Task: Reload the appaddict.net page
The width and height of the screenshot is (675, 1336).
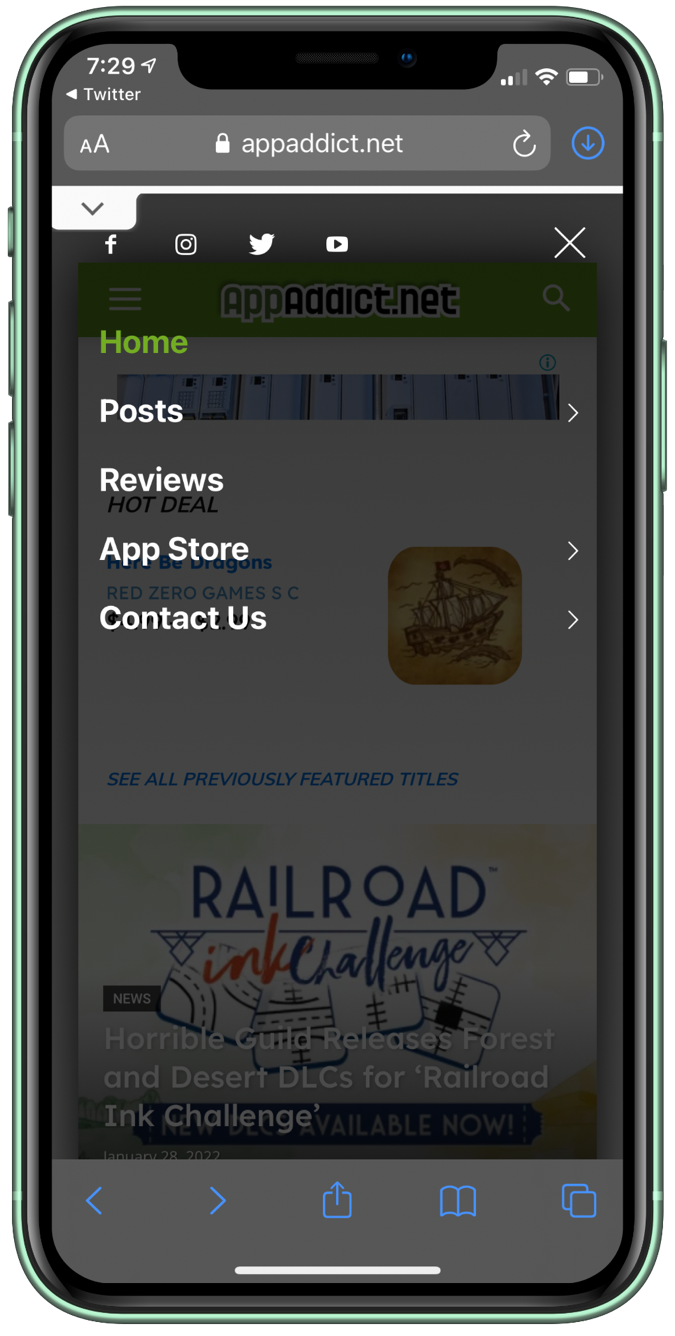Action: click(x=524, y=145)
